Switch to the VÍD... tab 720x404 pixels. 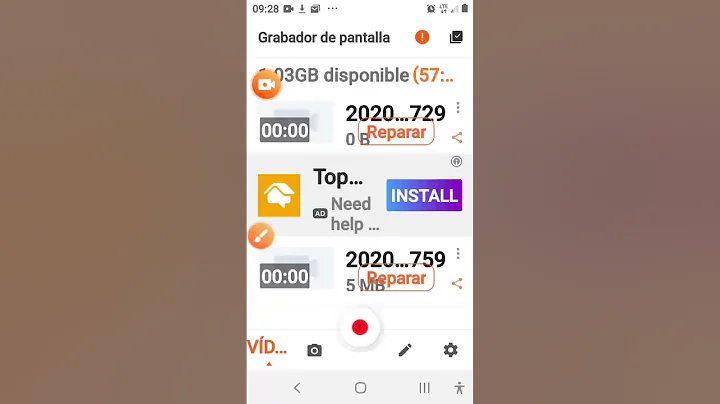tap(267, 349)
